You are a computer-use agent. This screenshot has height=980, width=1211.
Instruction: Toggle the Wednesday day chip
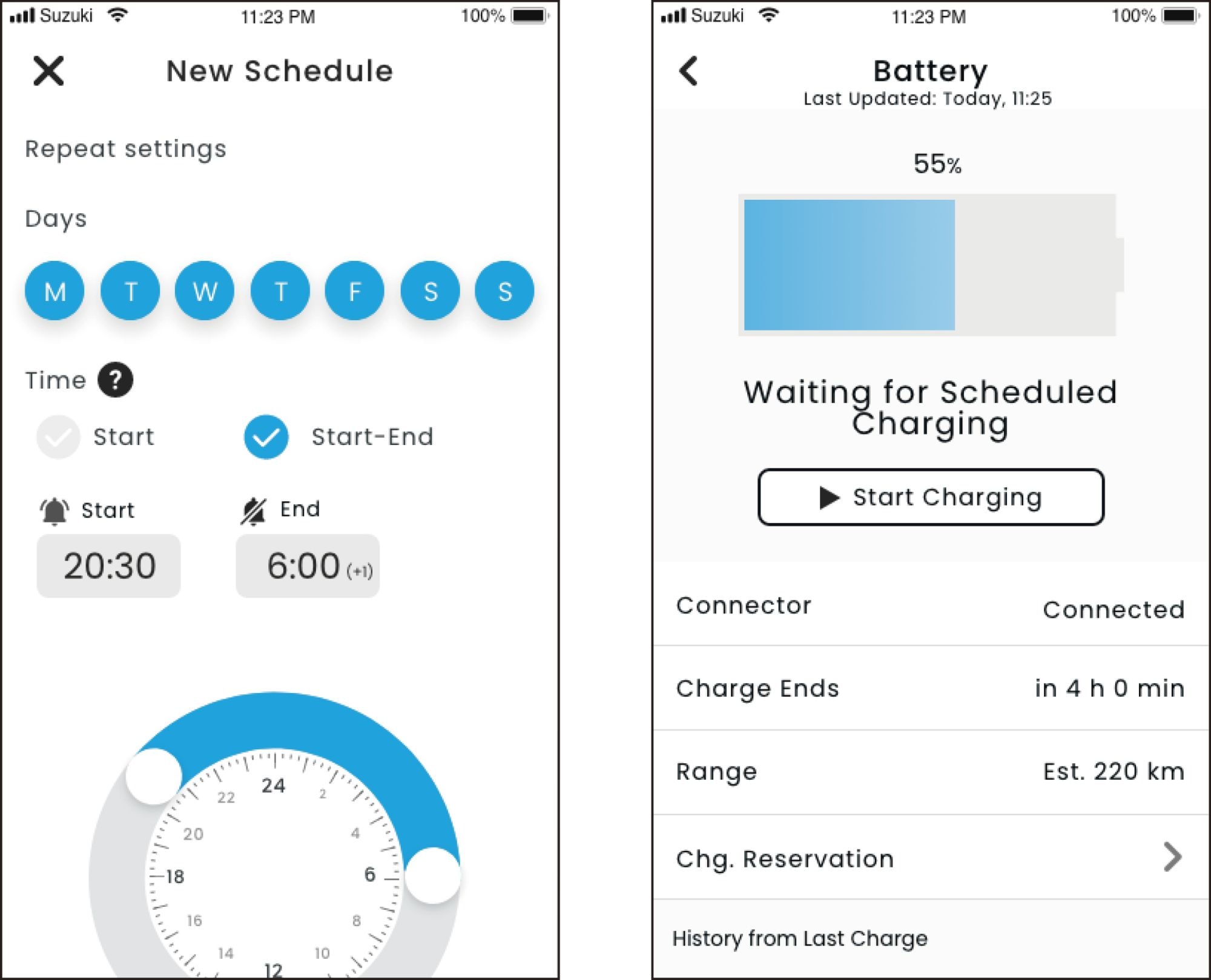[x=205, y=291]
